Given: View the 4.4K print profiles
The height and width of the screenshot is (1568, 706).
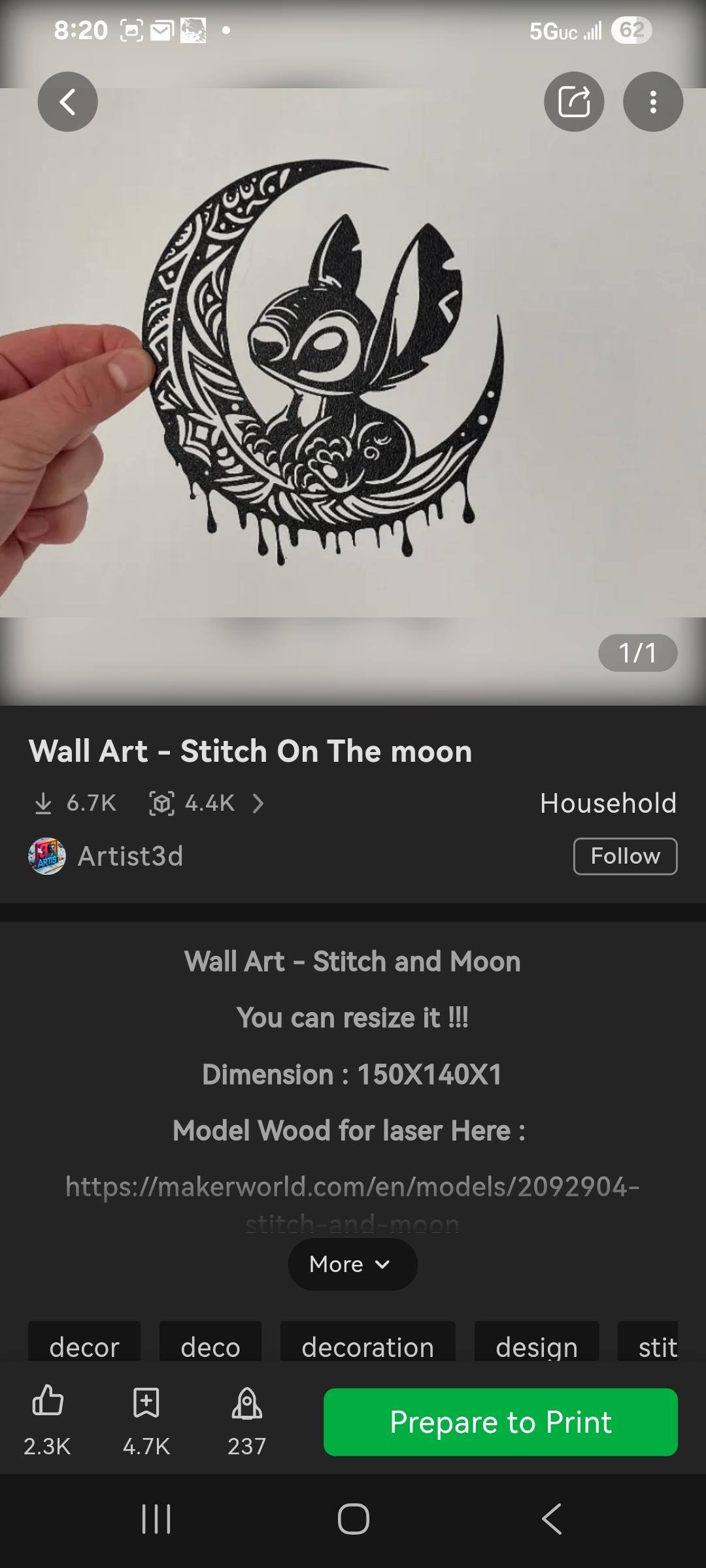Looking at the screenshot, I should click(207, 803).
